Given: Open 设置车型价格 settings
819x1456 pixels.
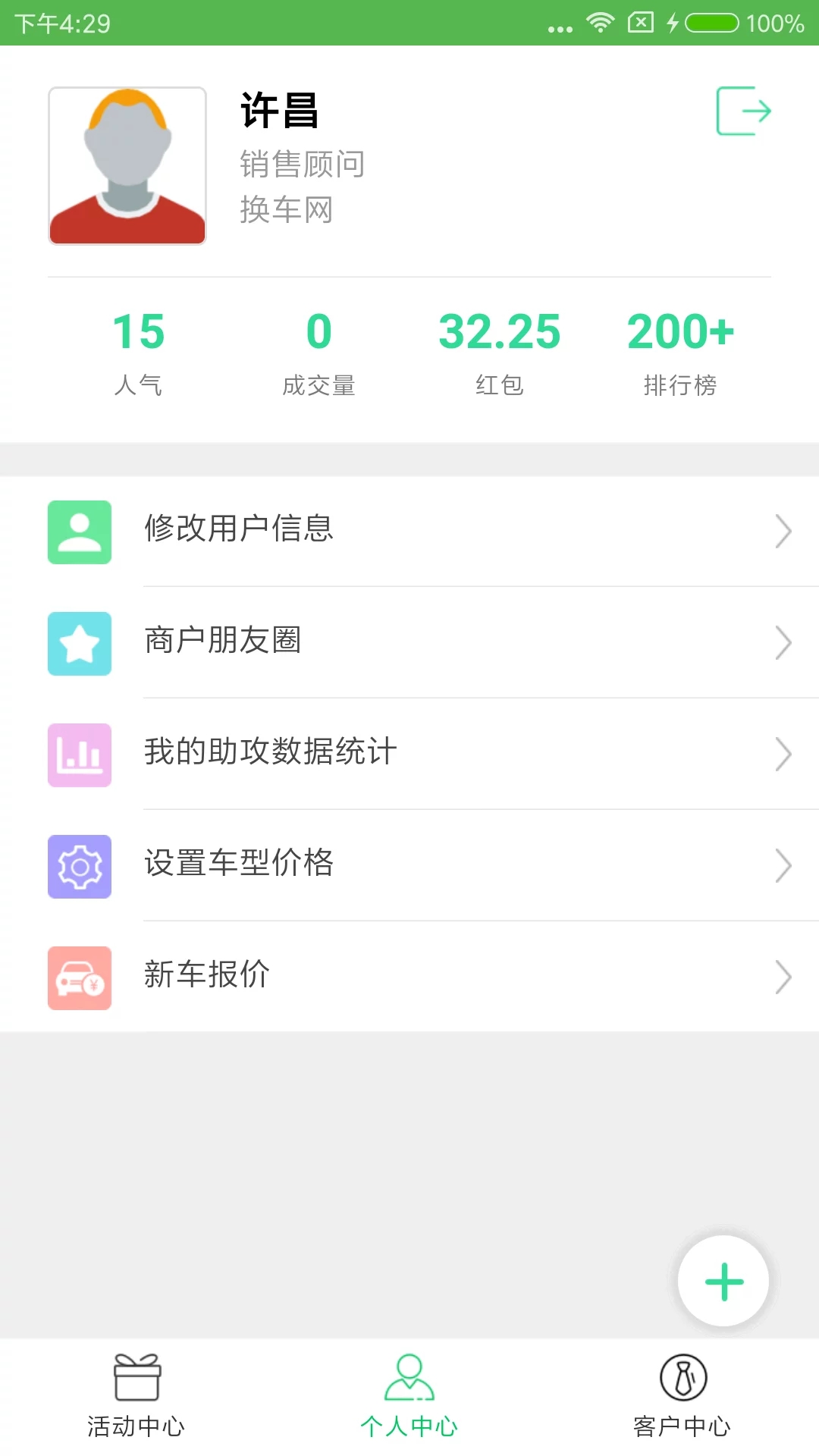Looking at the screenshot, I should click(x=409, y=865).
